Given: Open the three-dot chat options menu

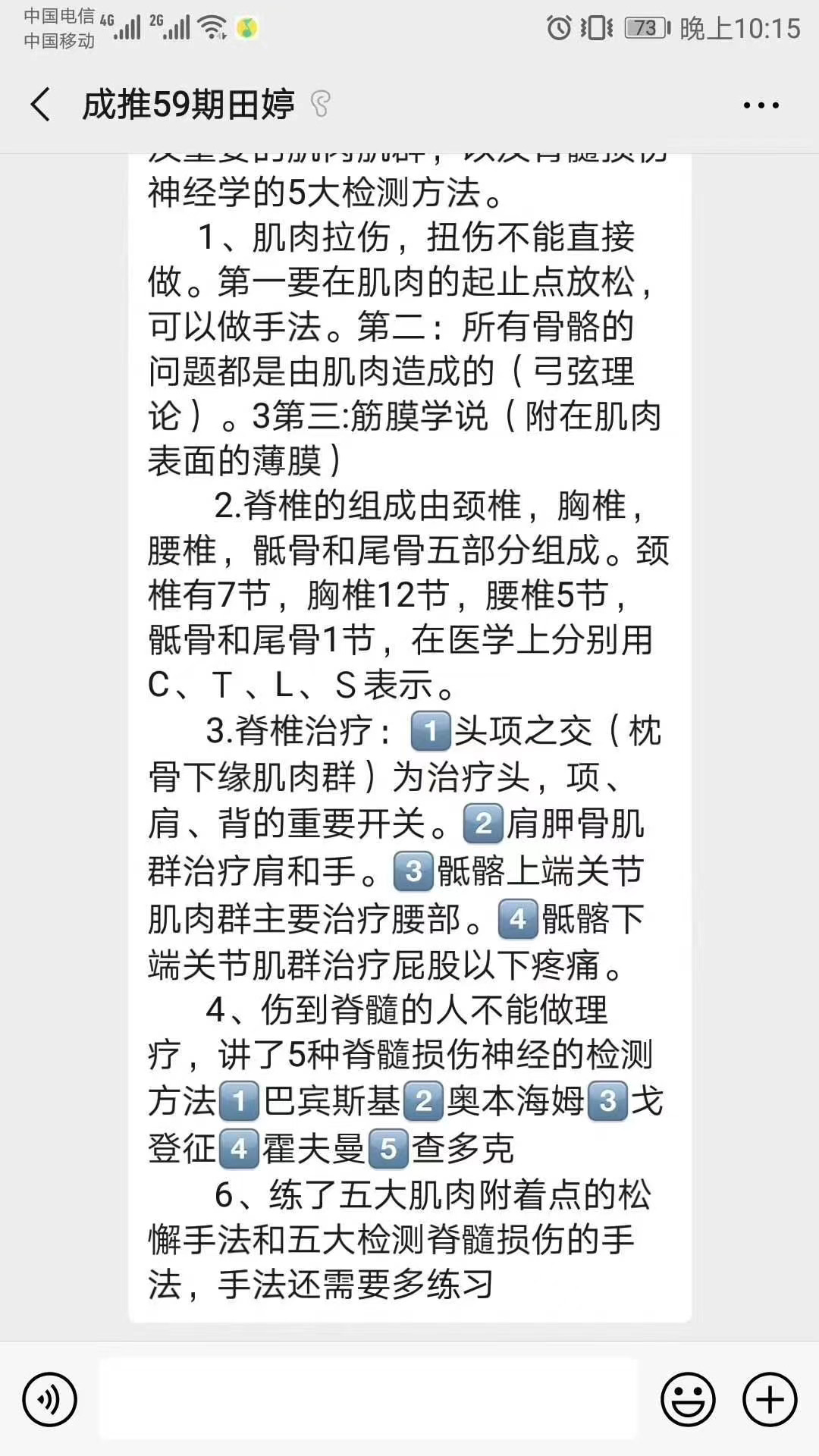Looking at the screenshot, I should pos(761,105).
